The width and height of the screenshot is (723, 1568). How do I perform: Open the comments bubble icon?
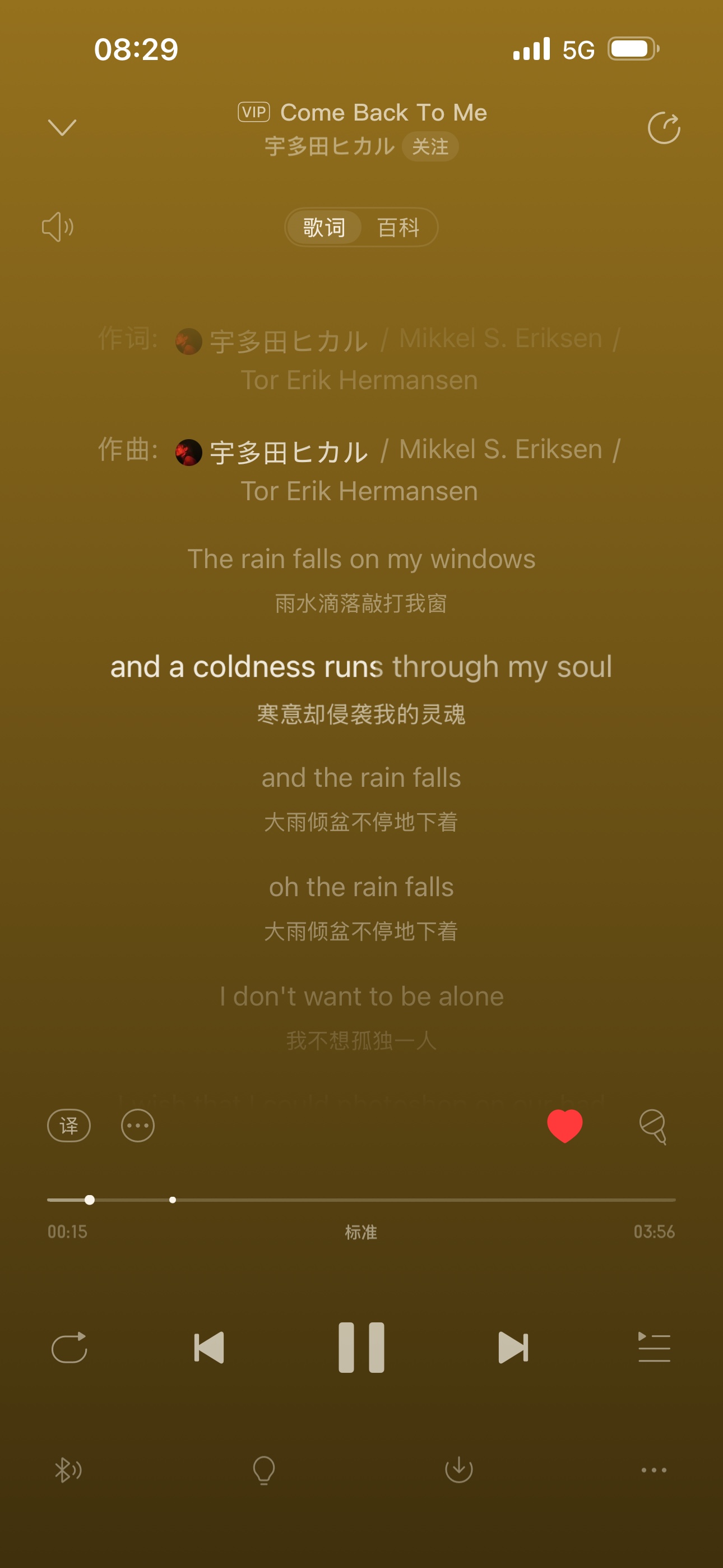pyautogui.click(x=654, y=1126)
